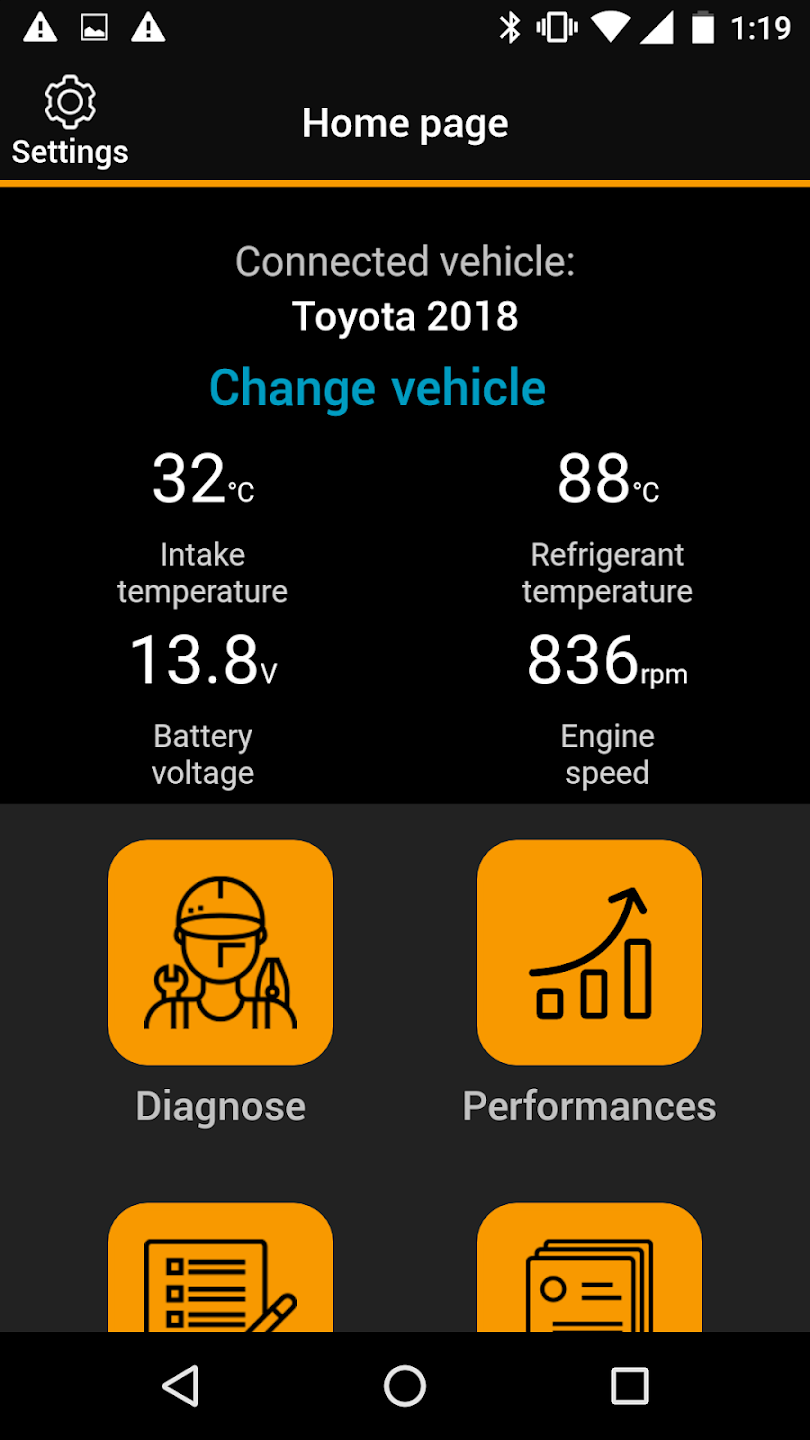810x1440 pixels.
Task: Open the checklist-with-pencil tile
Action: pyautogui.click(x=220, y=1268)
